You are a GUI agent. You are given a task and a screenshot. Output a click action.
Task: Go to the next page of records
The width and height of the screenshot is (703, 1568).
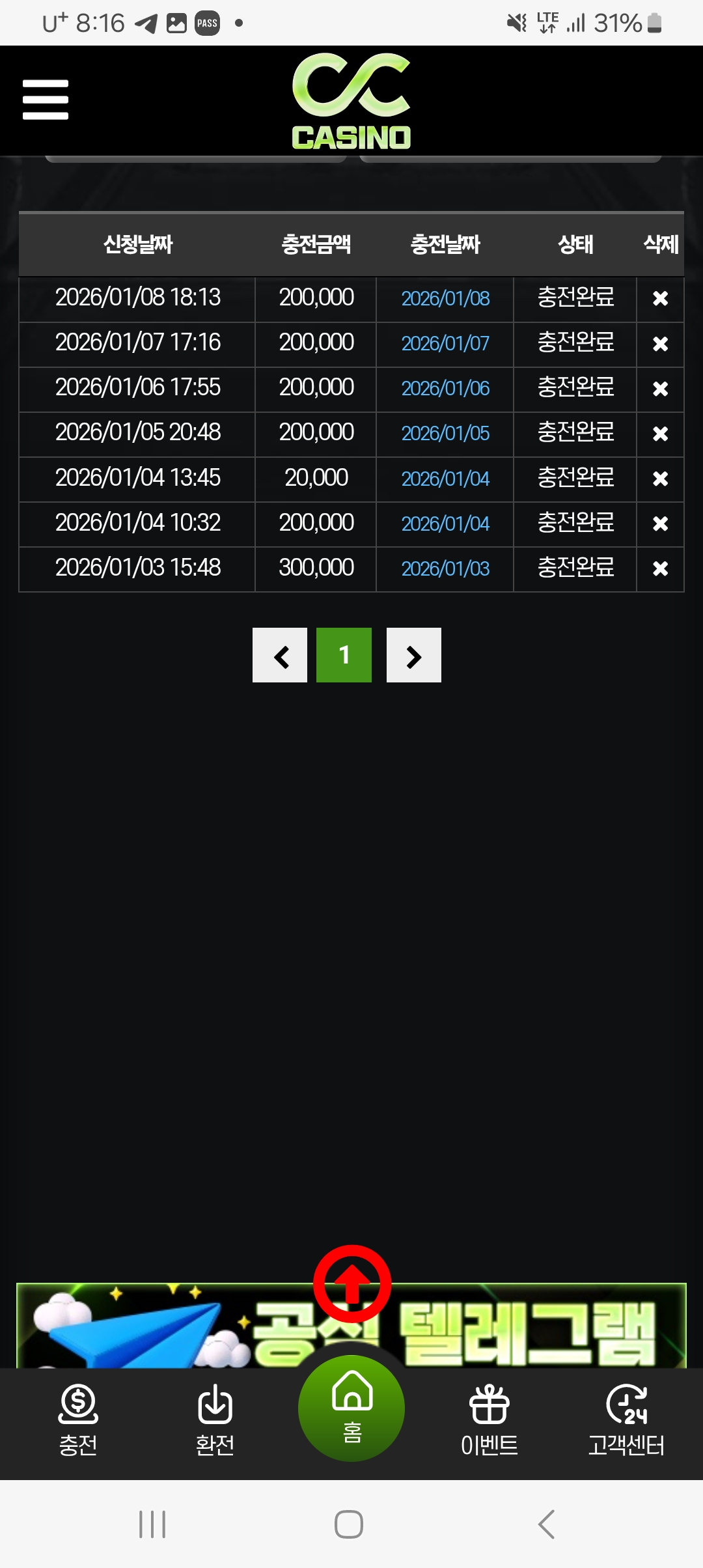(x=414, y=655)
